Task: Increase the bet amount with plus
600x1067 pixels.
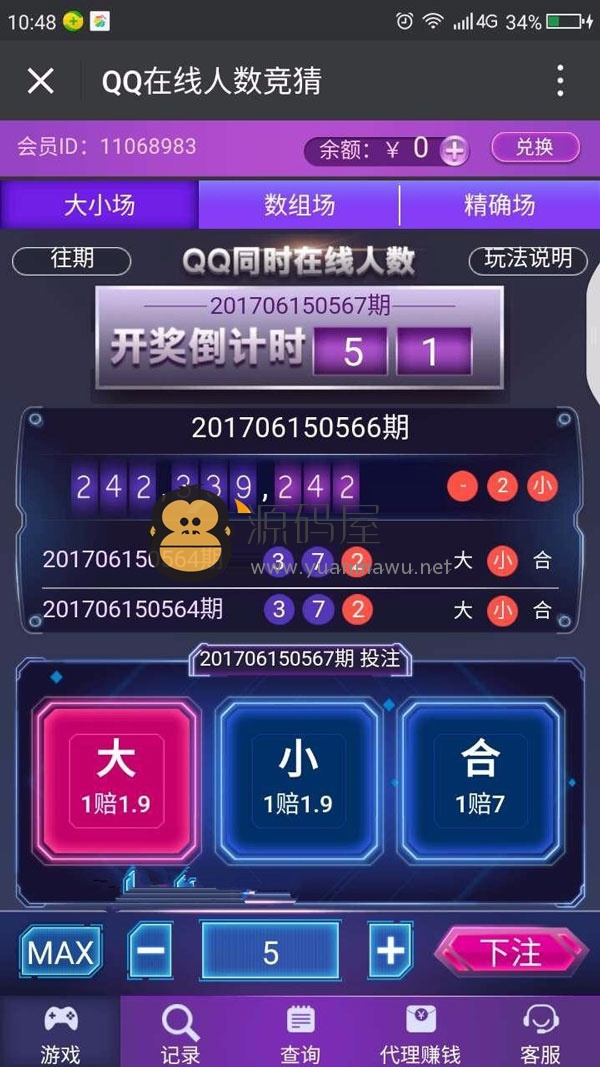Action: point(390,951)
